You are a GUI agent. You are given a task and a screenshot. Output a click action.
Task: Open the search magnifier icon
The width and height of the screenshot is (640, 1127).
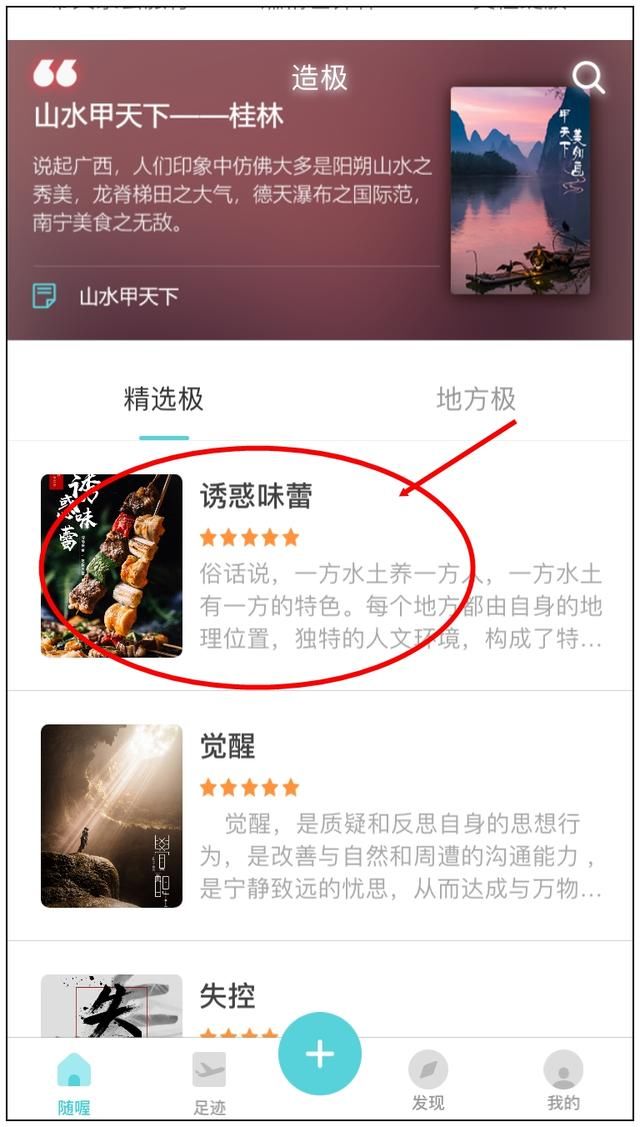[x=588, y=77]
